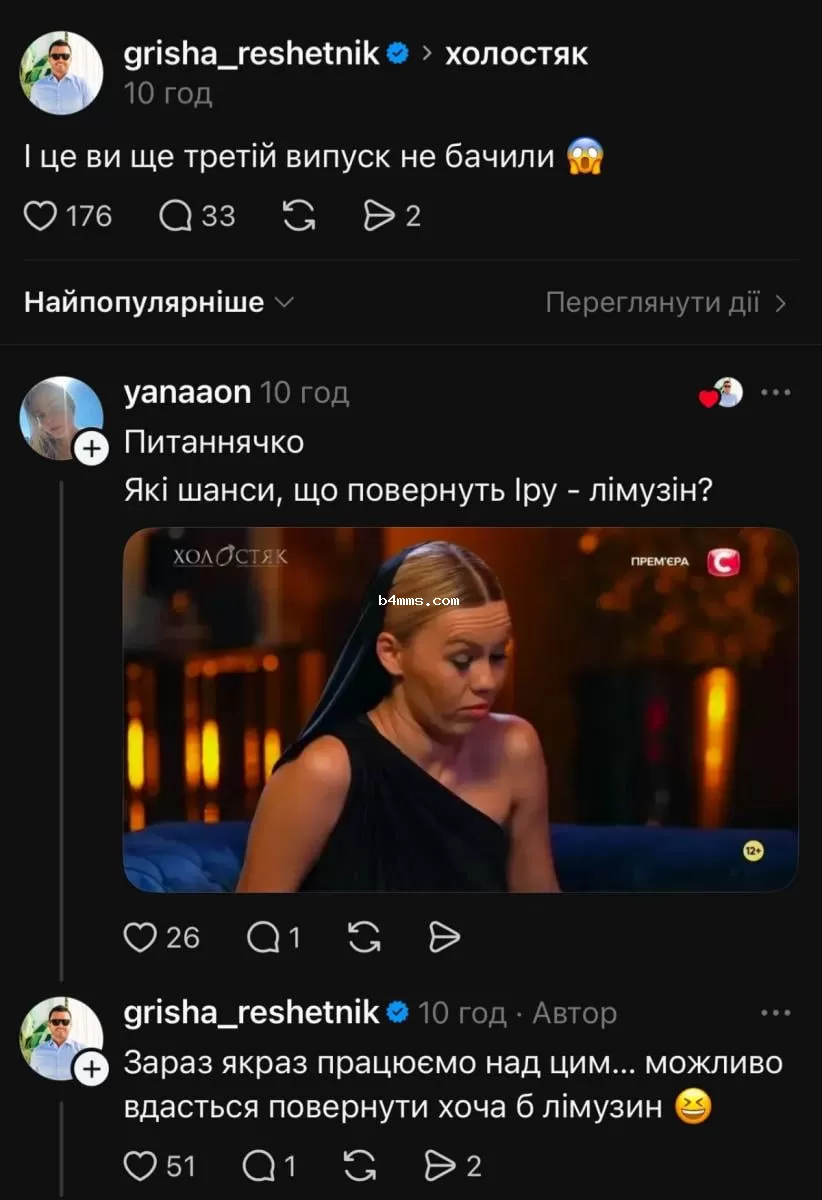Share the author's reply via the send icon
This screenshot has width=822, height=1200.
(440, 1165)
